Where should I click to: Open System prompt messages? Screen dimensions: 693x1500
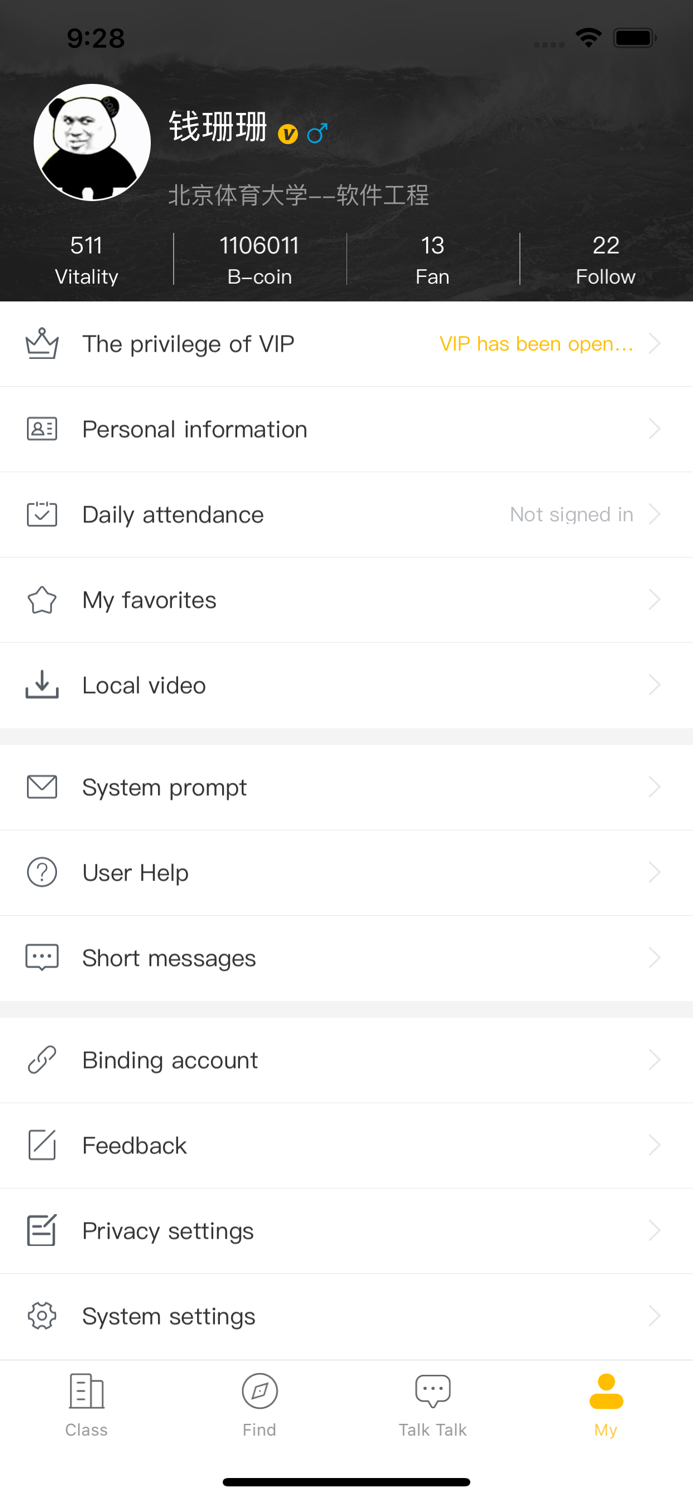[346, 788]
